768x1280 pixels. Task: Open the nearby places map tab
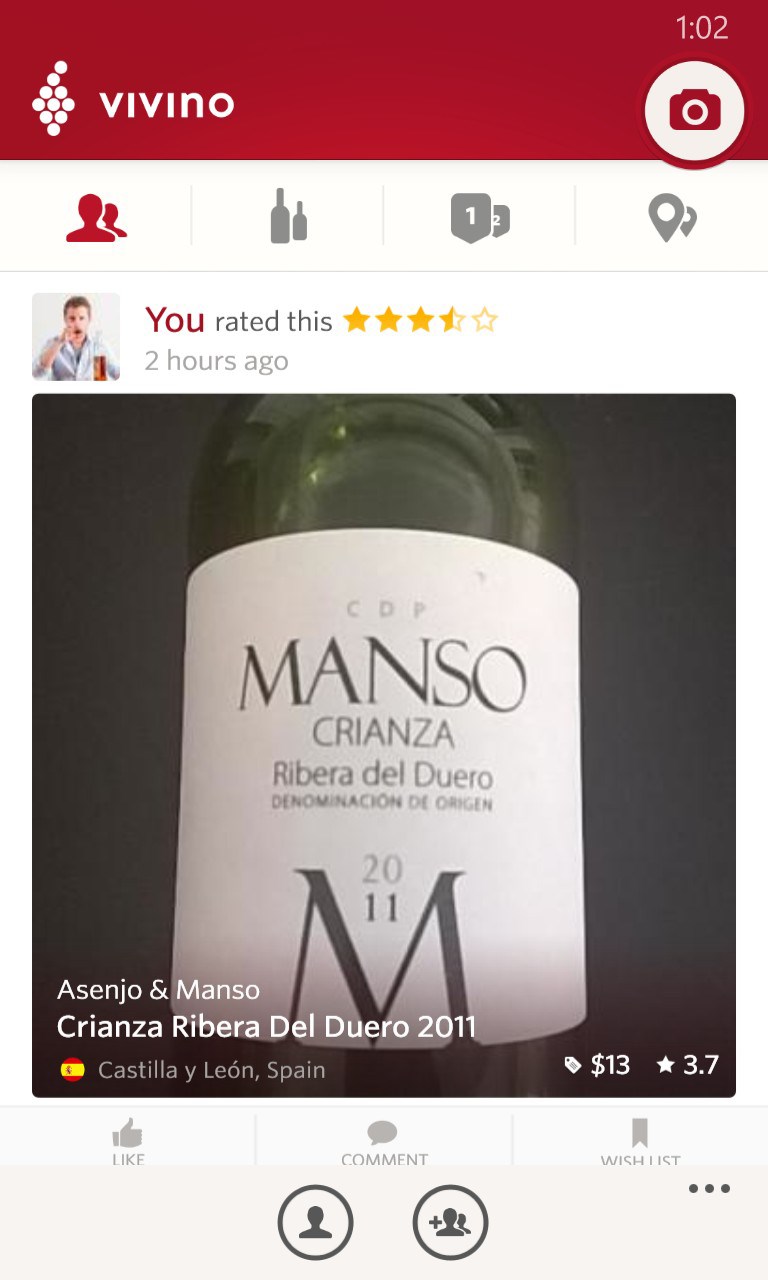pyautogui.click(x=672, y=217)
